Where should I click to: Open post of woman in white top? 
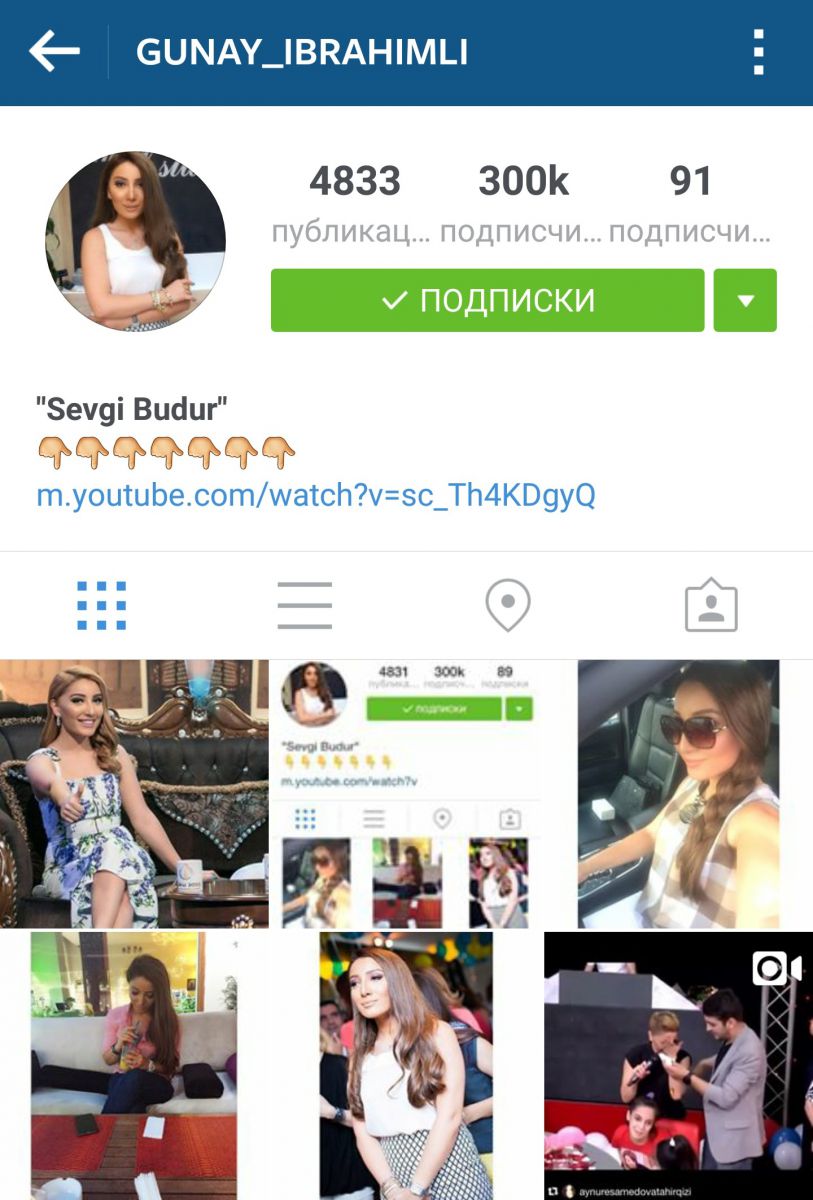(x=406, y=1065)
